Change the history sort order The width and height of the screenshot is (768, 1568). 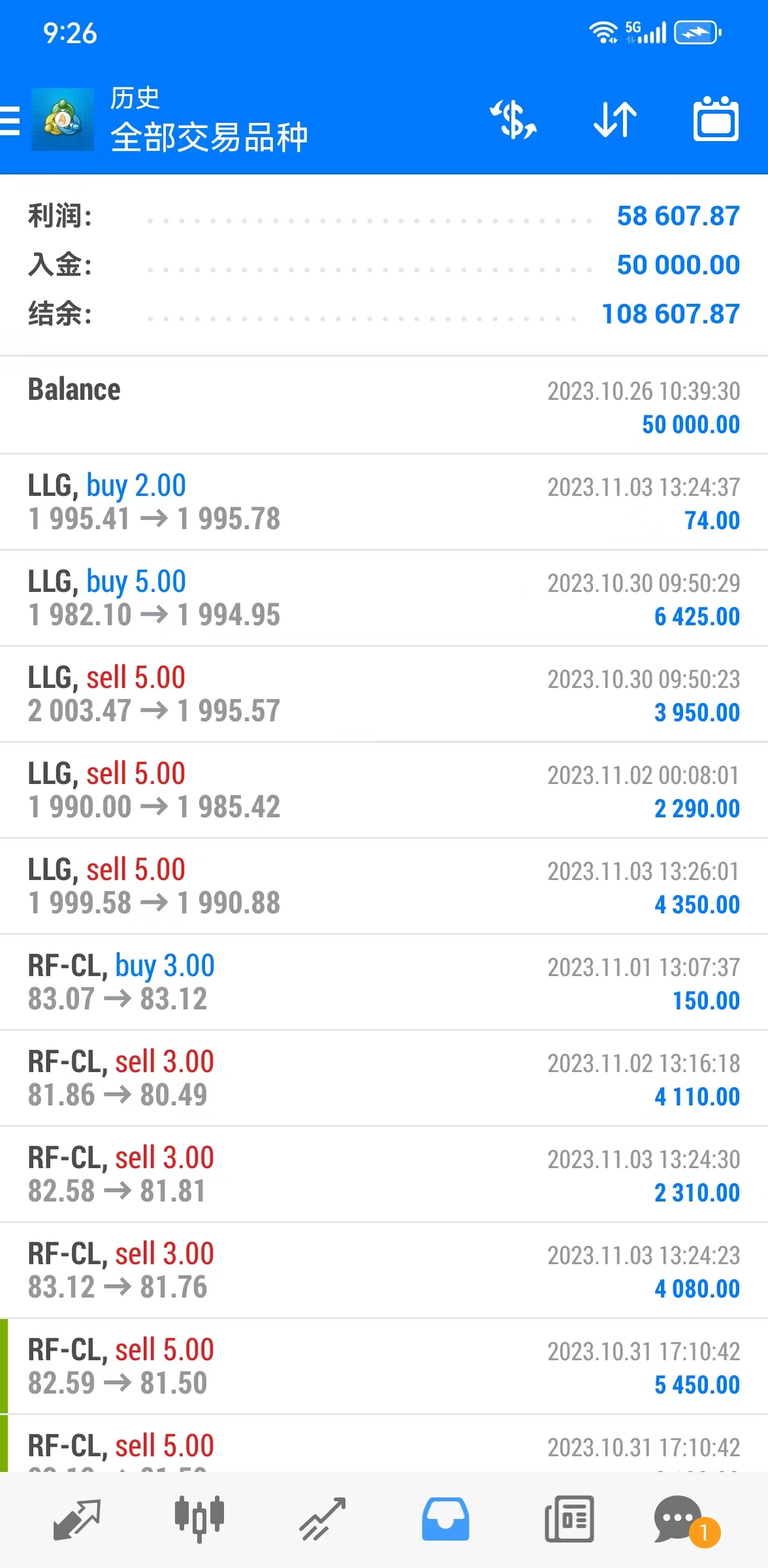[x=615, y=120]
